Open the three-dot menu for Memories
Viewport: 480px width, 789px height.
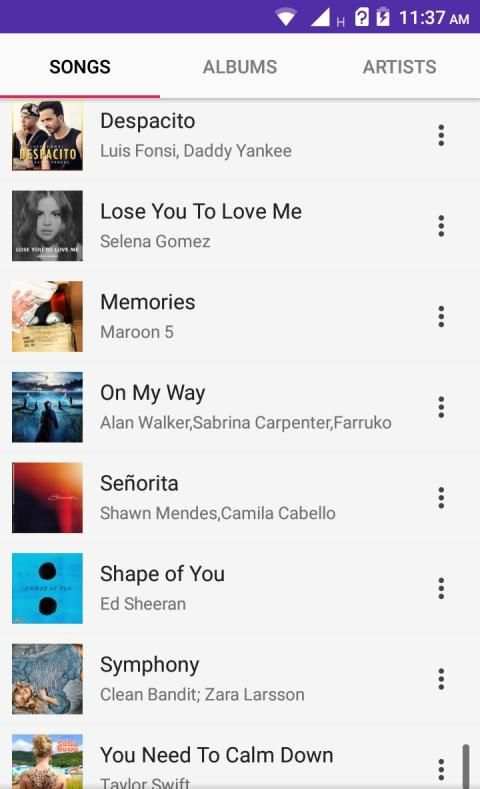(x=441, y=317)
